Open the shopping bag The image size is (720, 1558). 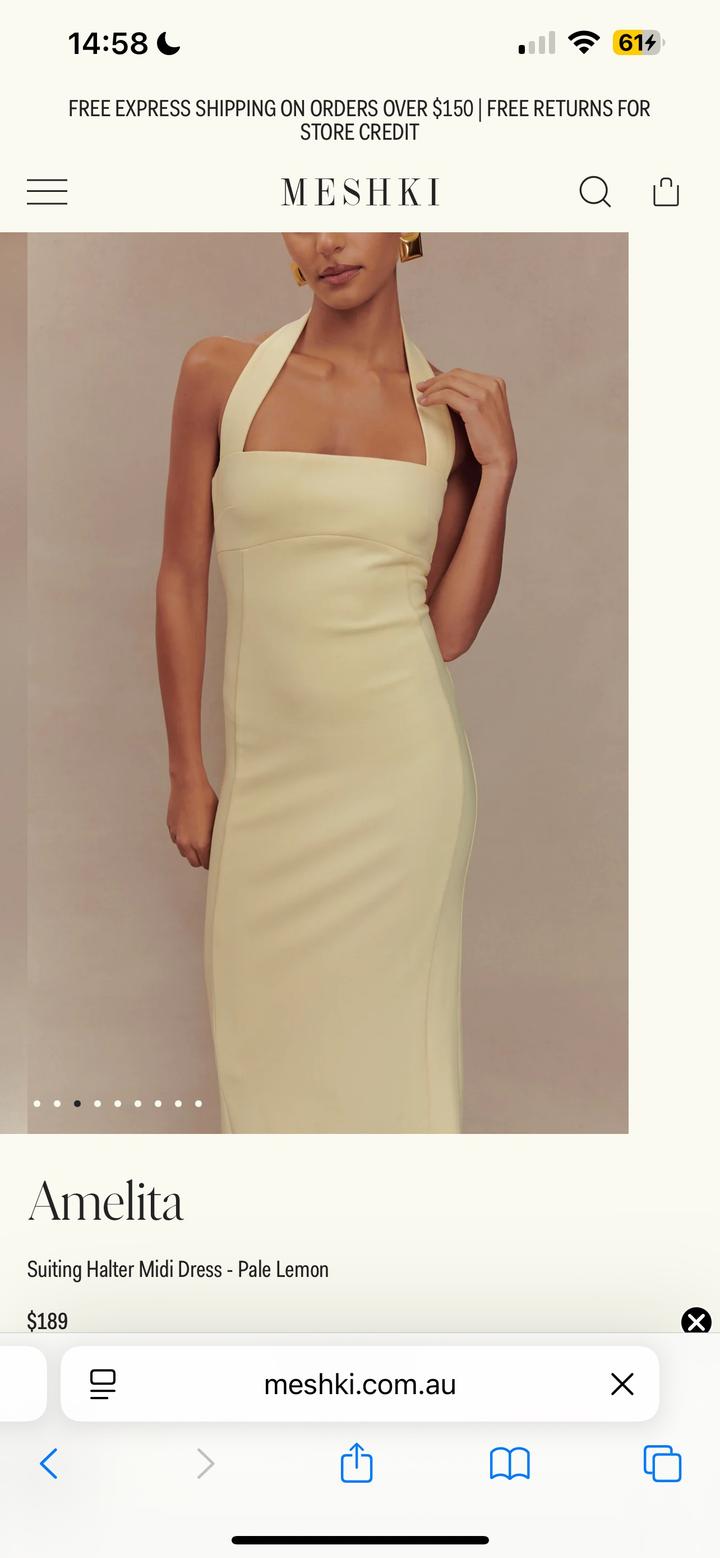point(666,191)
